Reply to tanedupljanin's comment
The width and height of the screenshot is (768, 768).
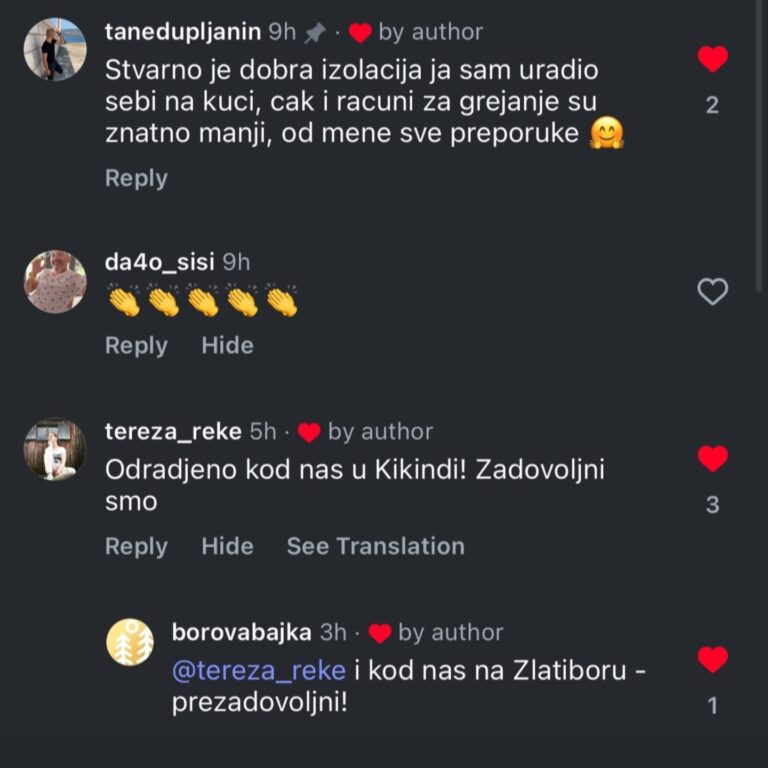coord(136,179)
